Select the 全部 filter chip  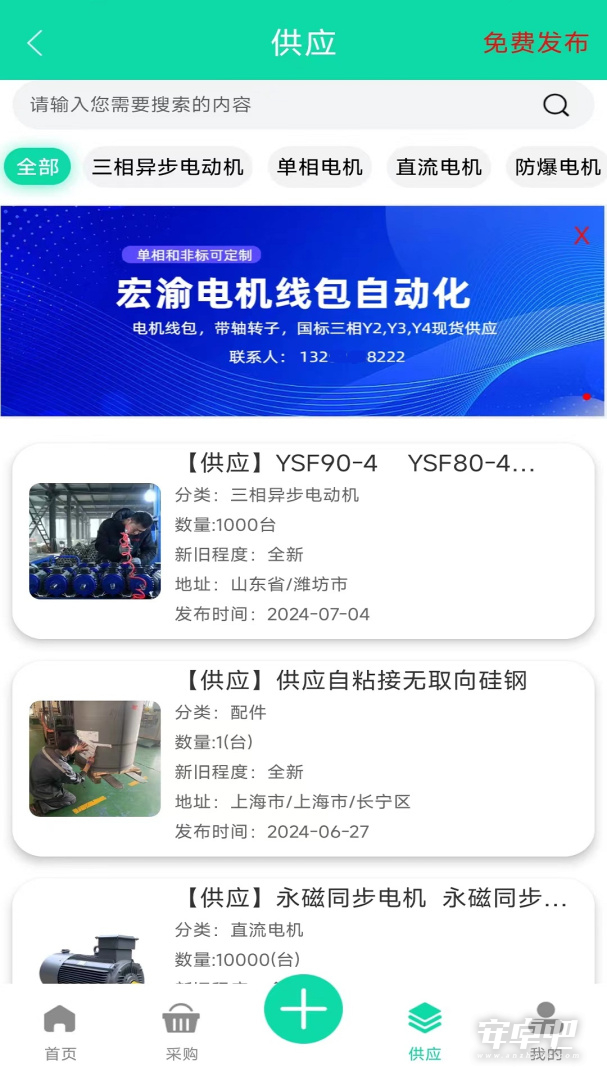(37, 167)
